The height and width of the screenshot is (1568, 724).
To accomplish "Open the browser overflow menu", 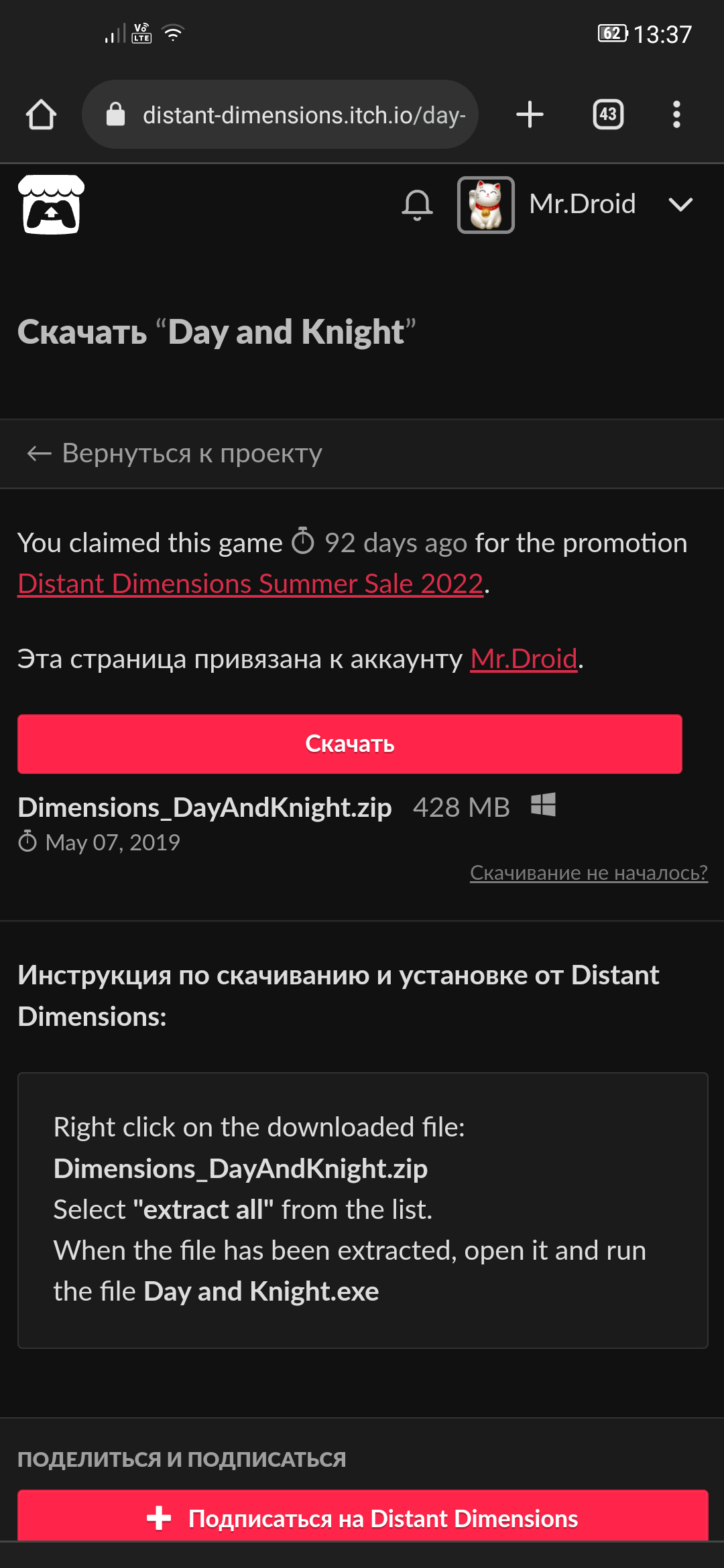I will click(x=676, y=115).
